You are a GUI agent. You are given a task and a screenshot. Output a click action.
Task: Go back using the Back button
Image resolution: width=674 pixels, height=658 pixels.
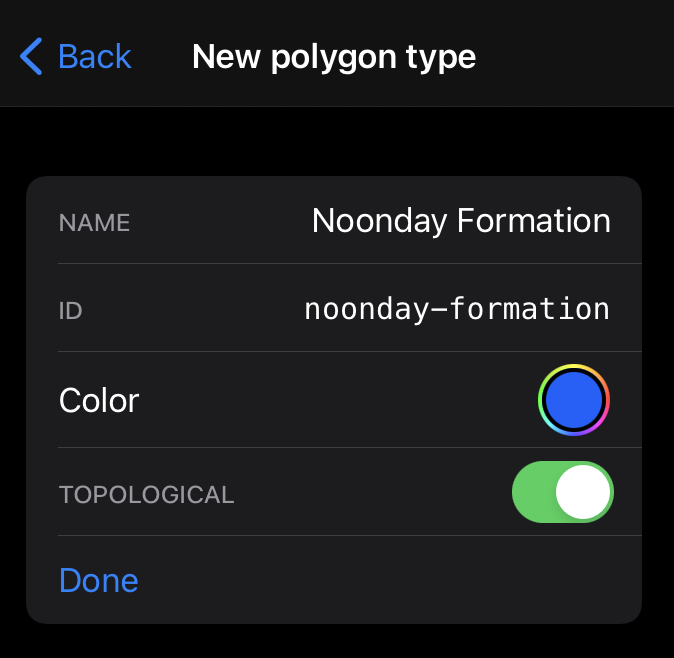pos(76,56)
